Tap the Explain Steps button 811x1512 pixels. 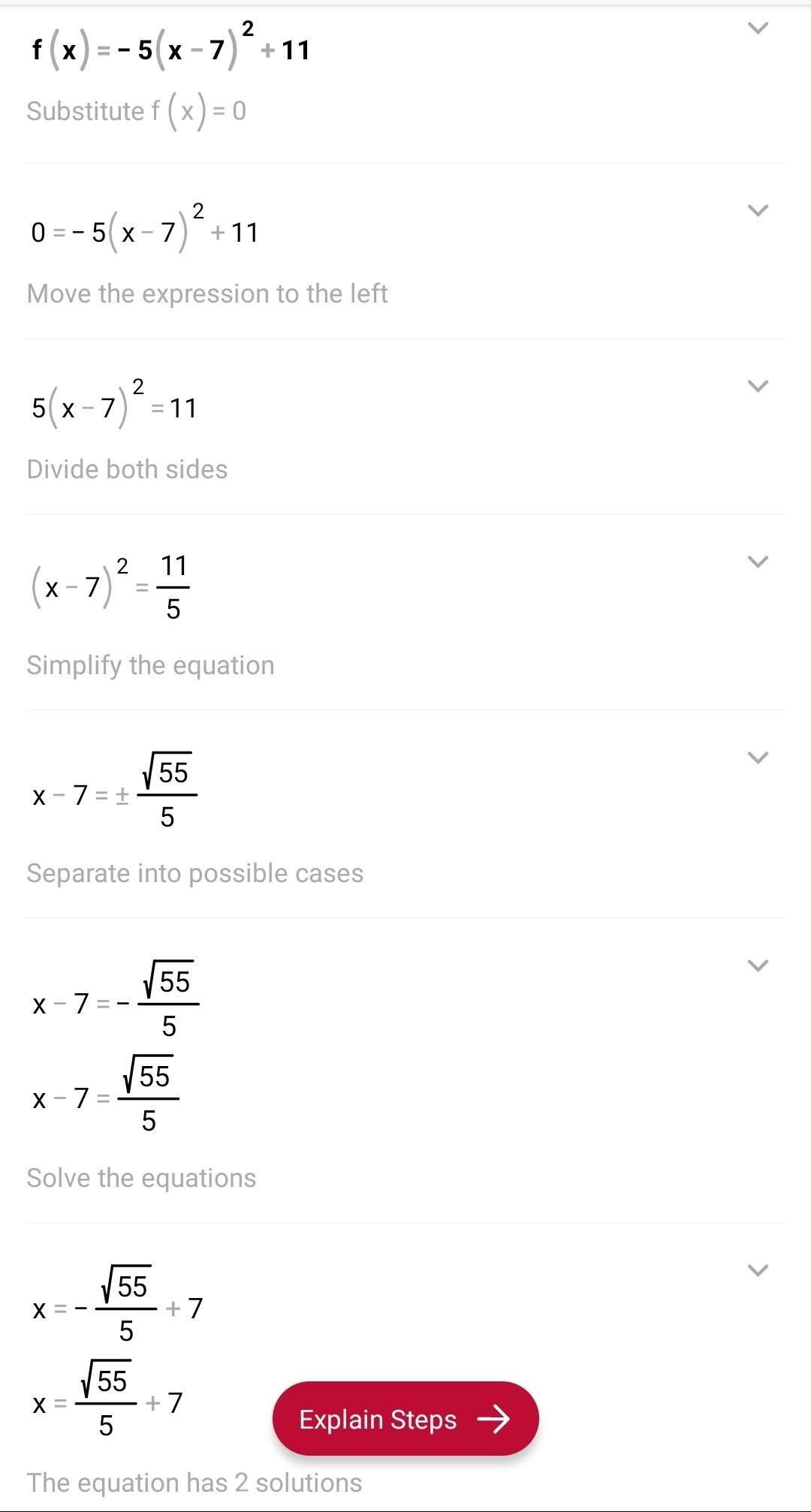405,1419
